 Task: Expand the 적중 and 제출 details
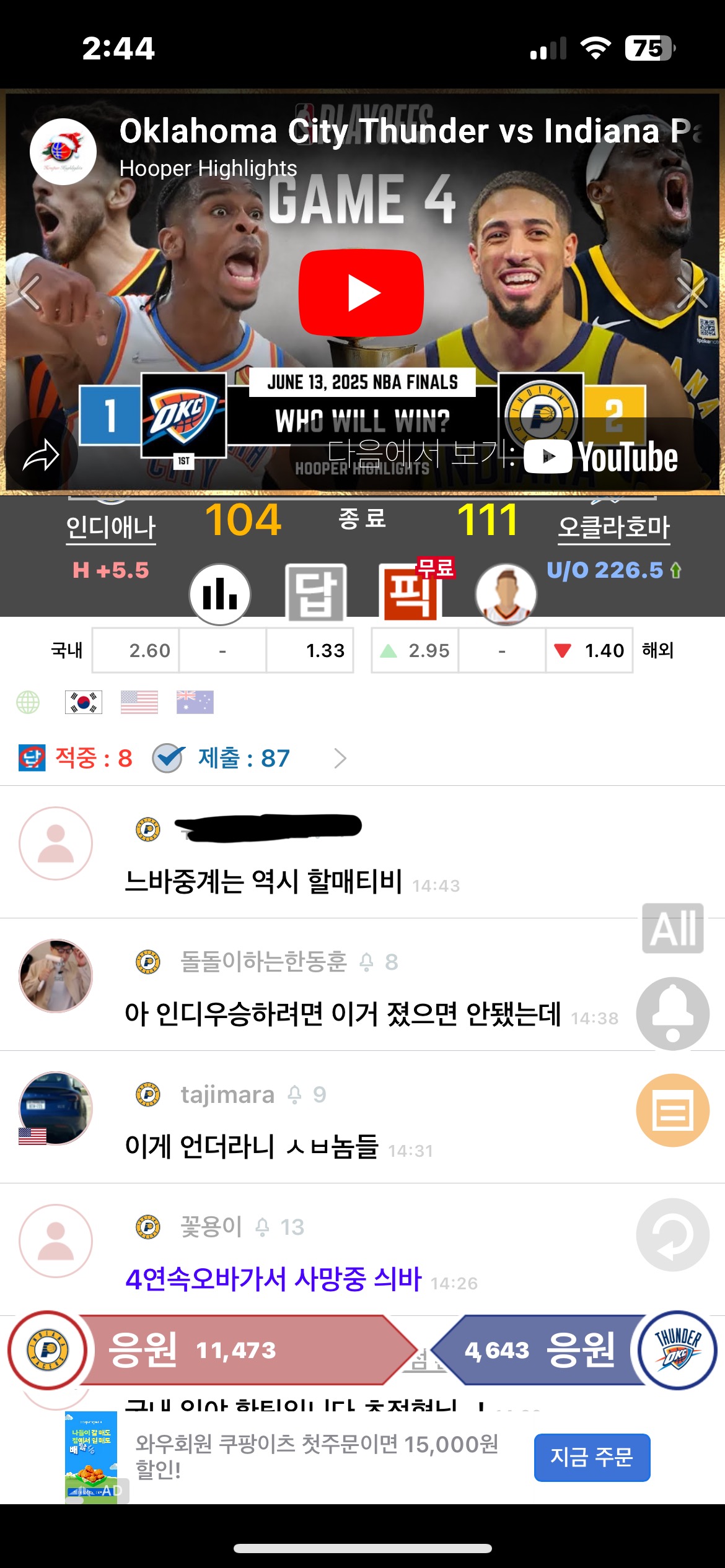tap(340, 758)
